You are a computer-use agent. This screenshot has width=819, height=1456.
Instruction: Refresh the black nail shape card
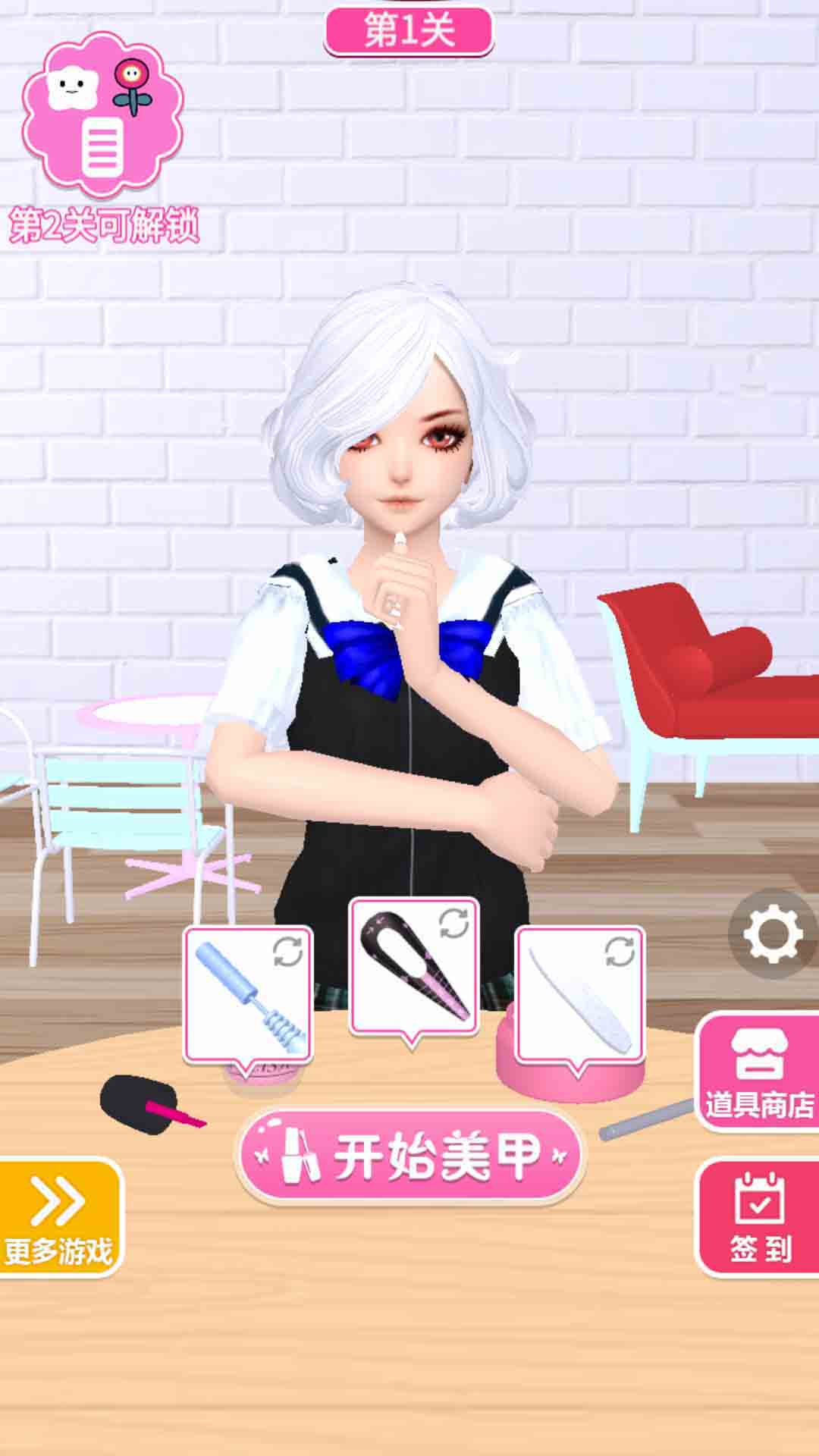[453, 923]
